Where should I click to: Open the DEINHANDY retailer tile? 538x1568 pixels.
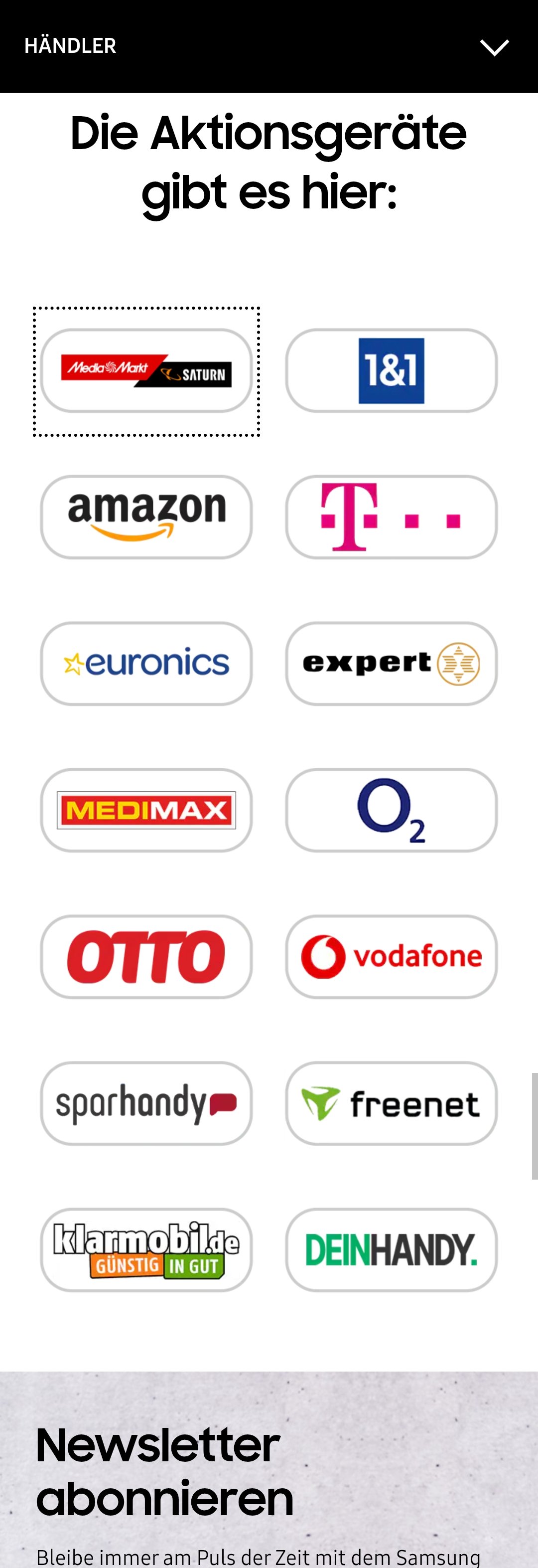(x=391, y=1249)
